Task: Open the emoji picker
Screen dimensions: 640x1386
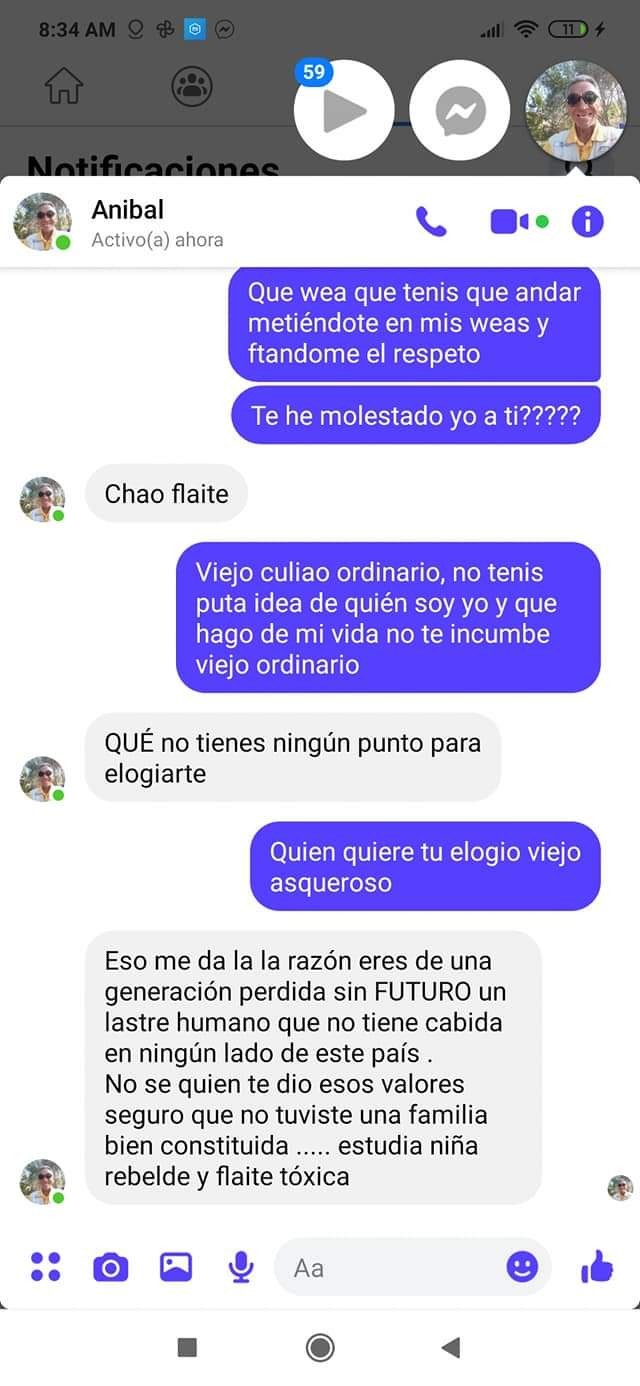Action: tap(522, 1267)
